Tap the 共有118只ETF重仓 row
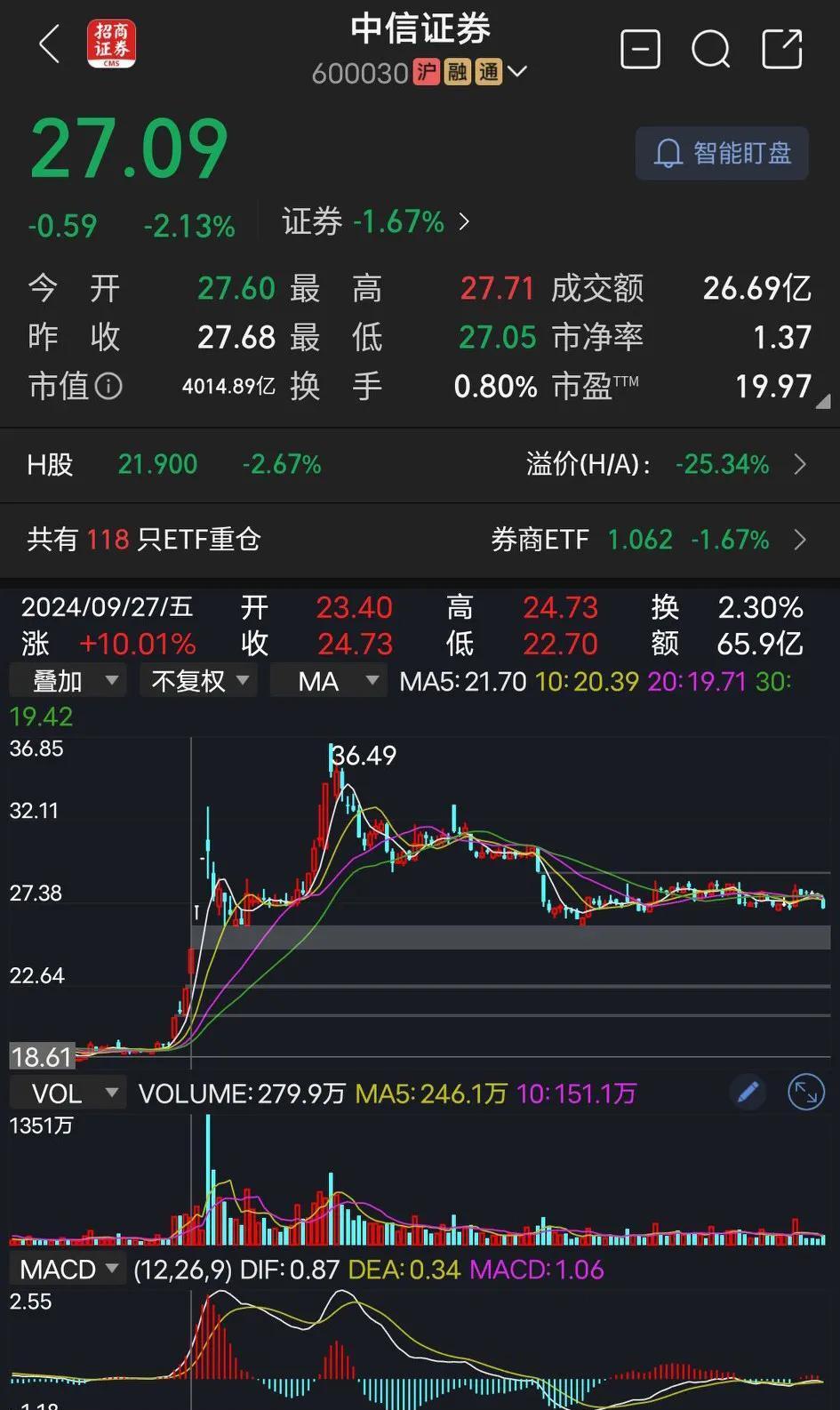The image size is (840, 1410). pos(142,540)
